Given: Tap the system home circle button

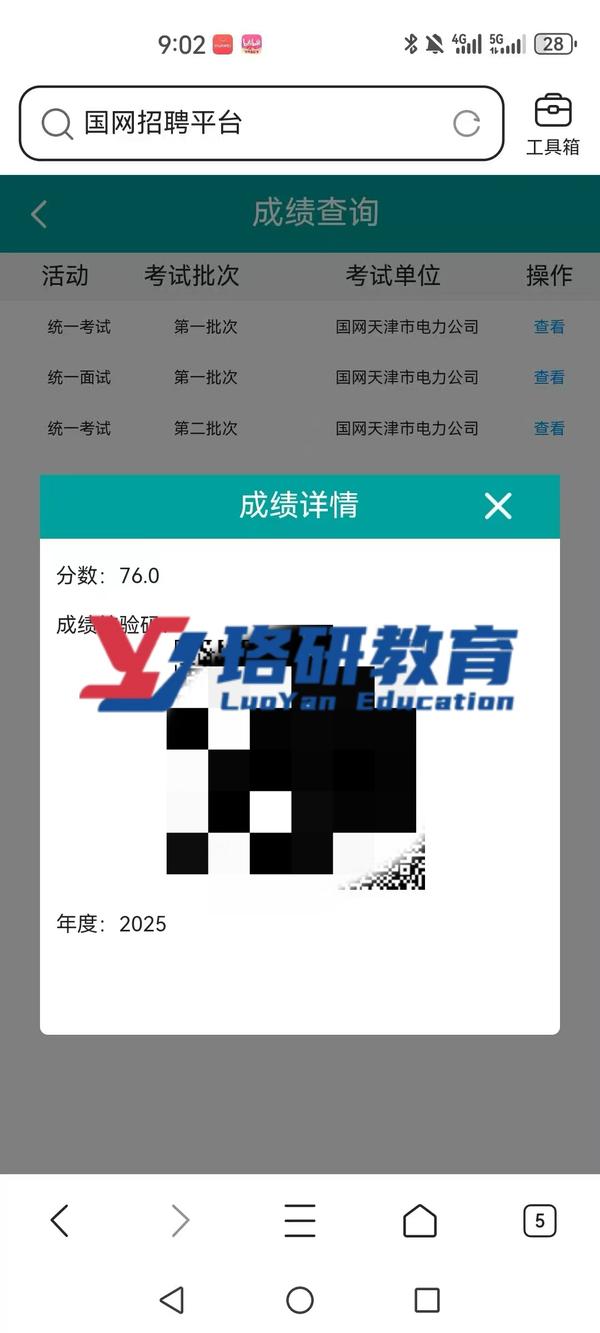Looking at the screenshot, I should (300, 1299).
